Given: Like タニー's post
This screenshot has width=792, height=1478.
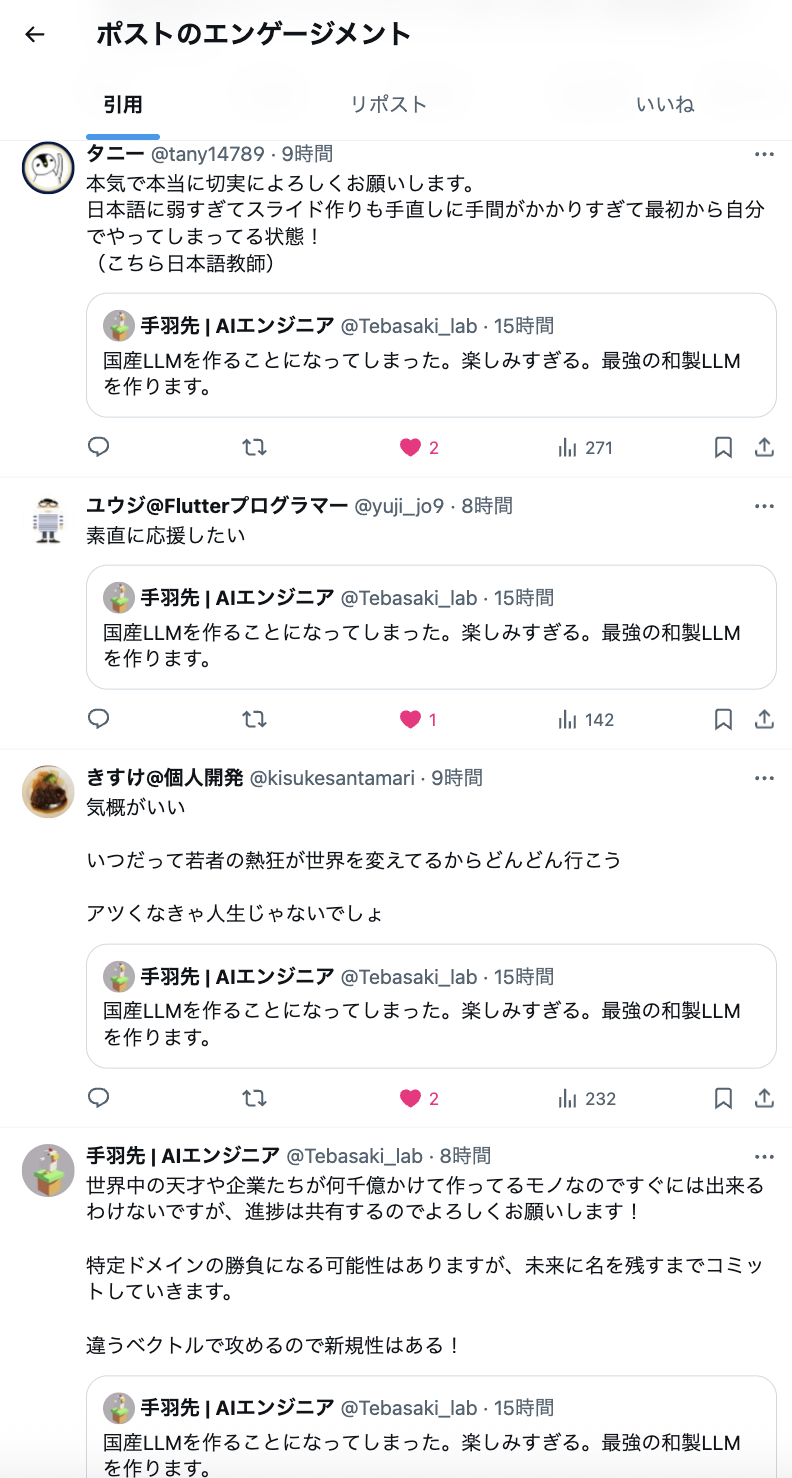Looking at the screenshot, I should (x=410, y=447).
